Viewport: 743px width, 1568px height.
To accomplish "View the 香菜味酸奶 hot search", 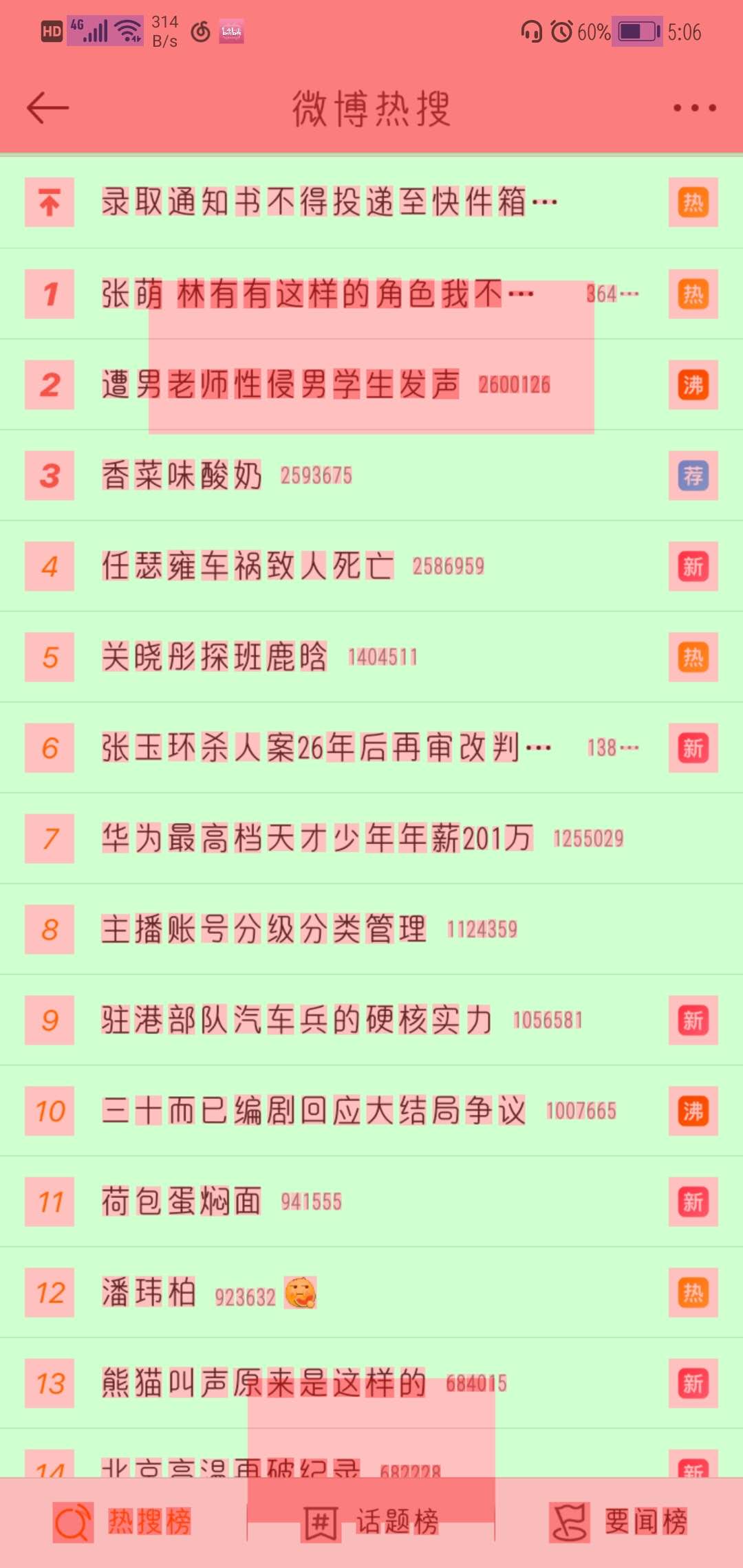I will [x=182, y=475].
